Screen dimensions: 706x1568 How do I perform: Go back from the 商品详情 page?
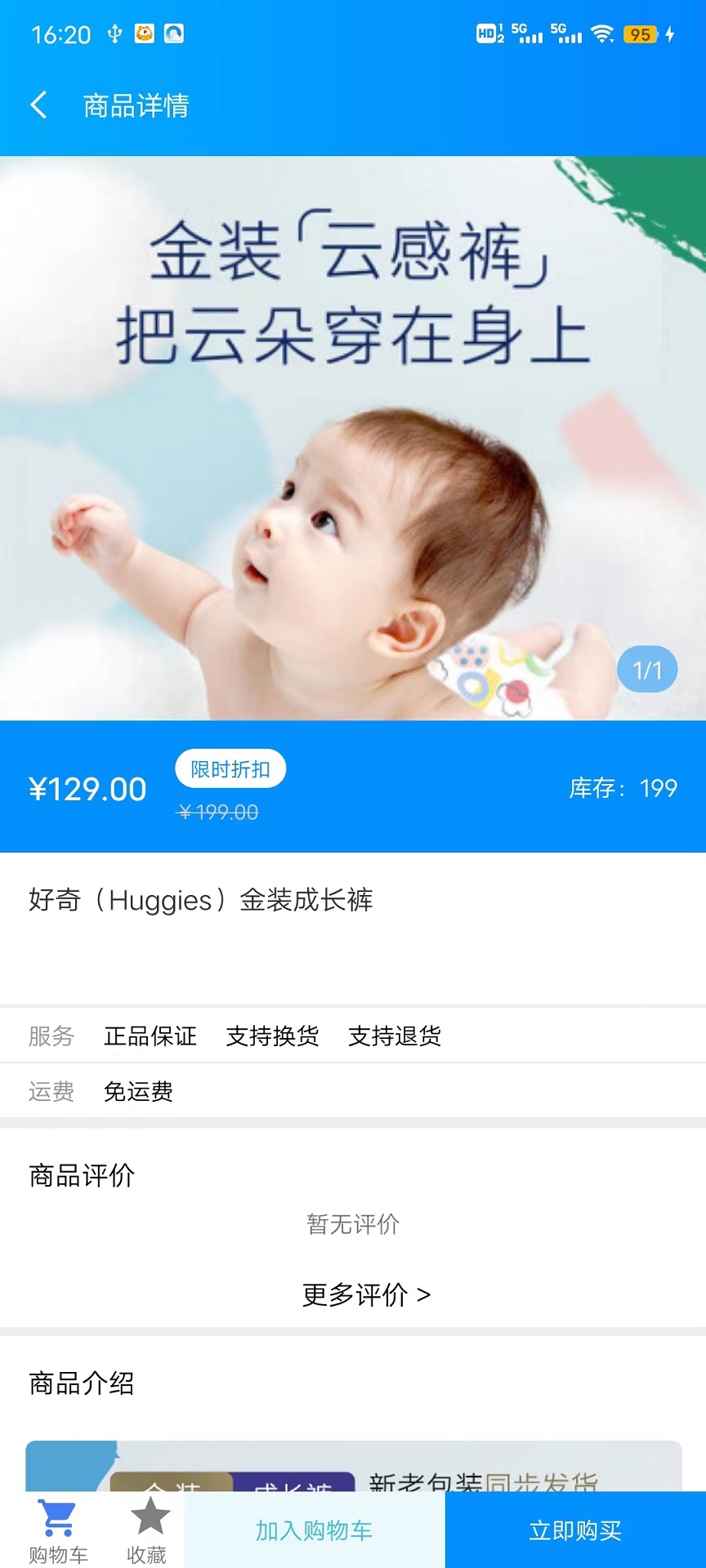pos(38,105)
